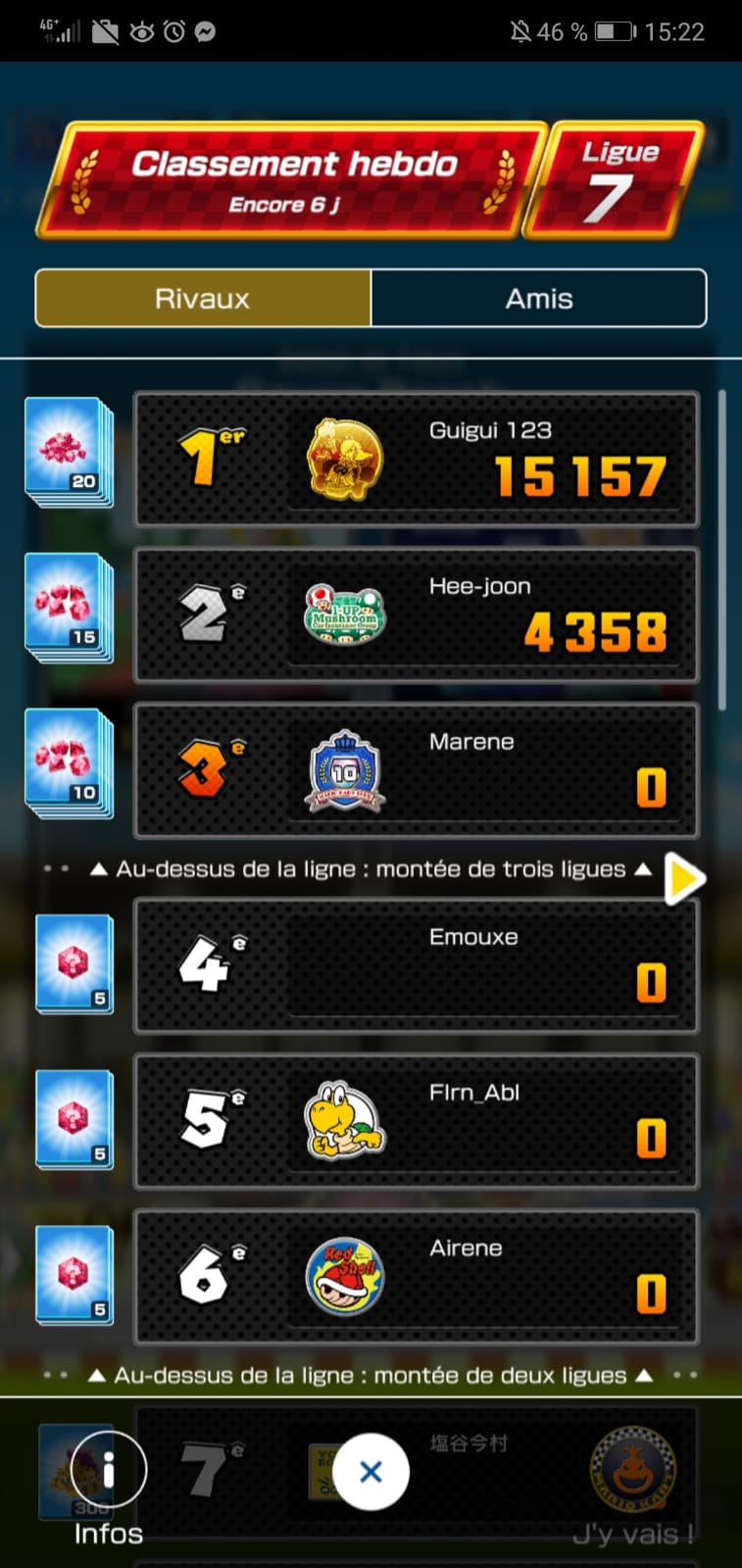Dismiss the overlay with the X button
Viewport: 742px width, 1568px height.
(371, 1473)
